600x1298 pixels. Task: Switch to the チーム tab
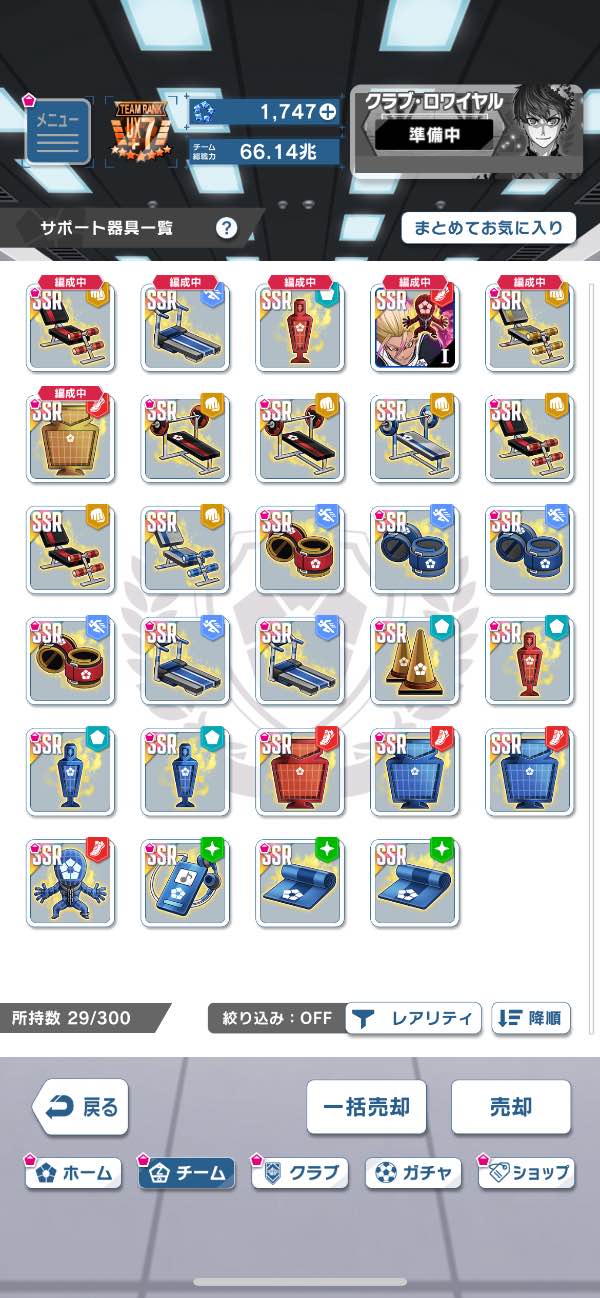187,1173
